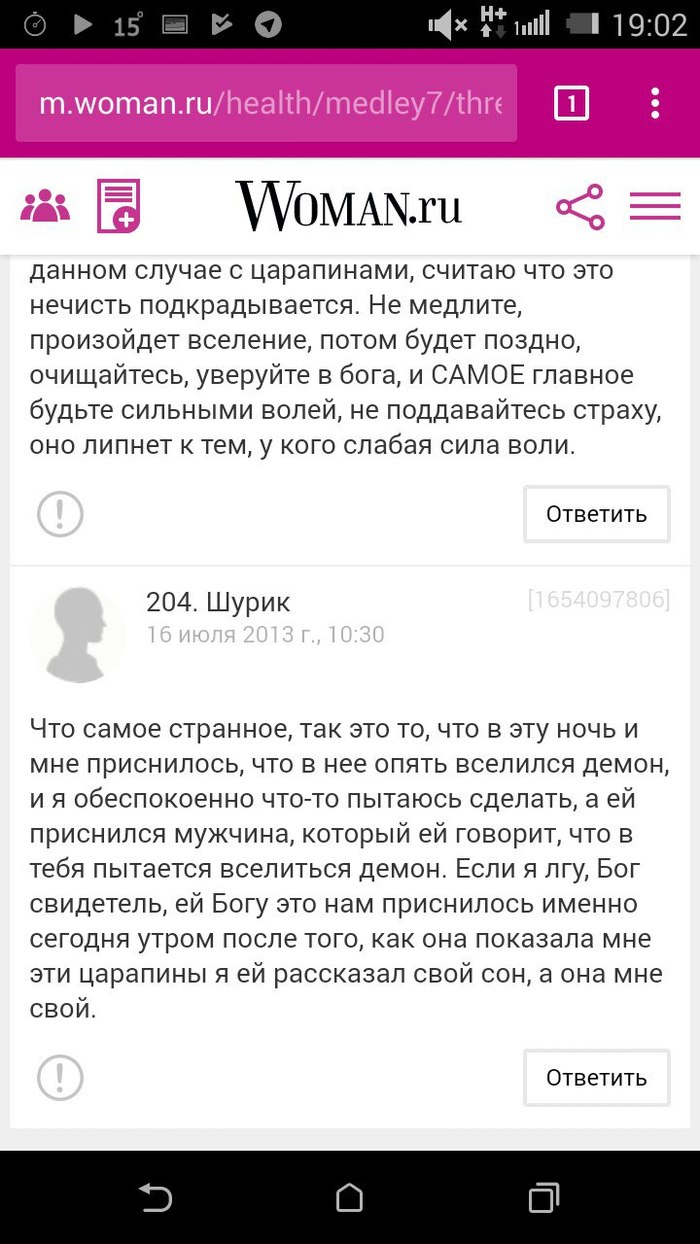Screen dimensions: 700x1244
Task: Report Шурик's comment number 204
Action: [x=60, y=1077]
